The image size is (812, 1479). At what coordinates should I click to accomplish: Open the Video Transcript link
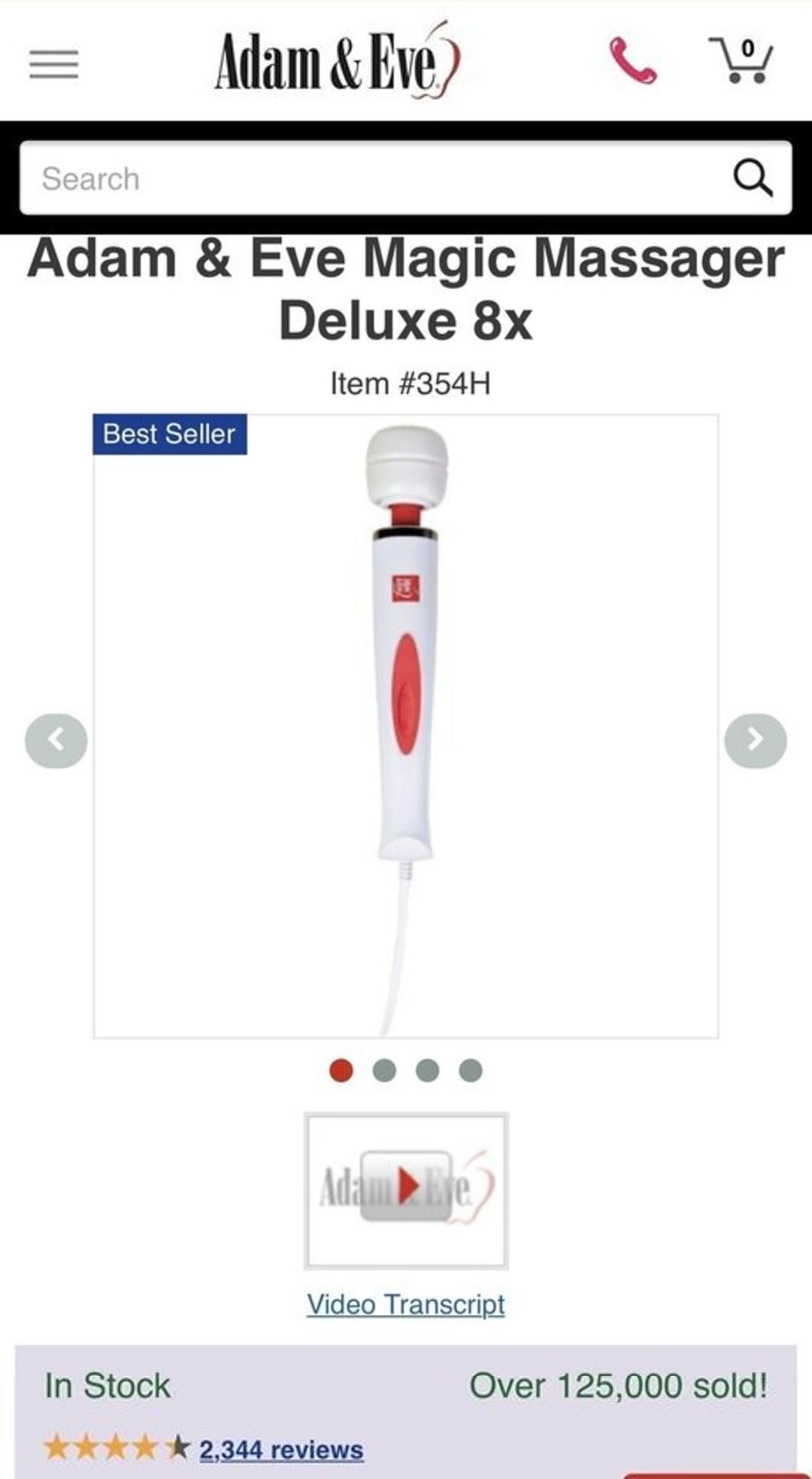(x=406, y=1304)
